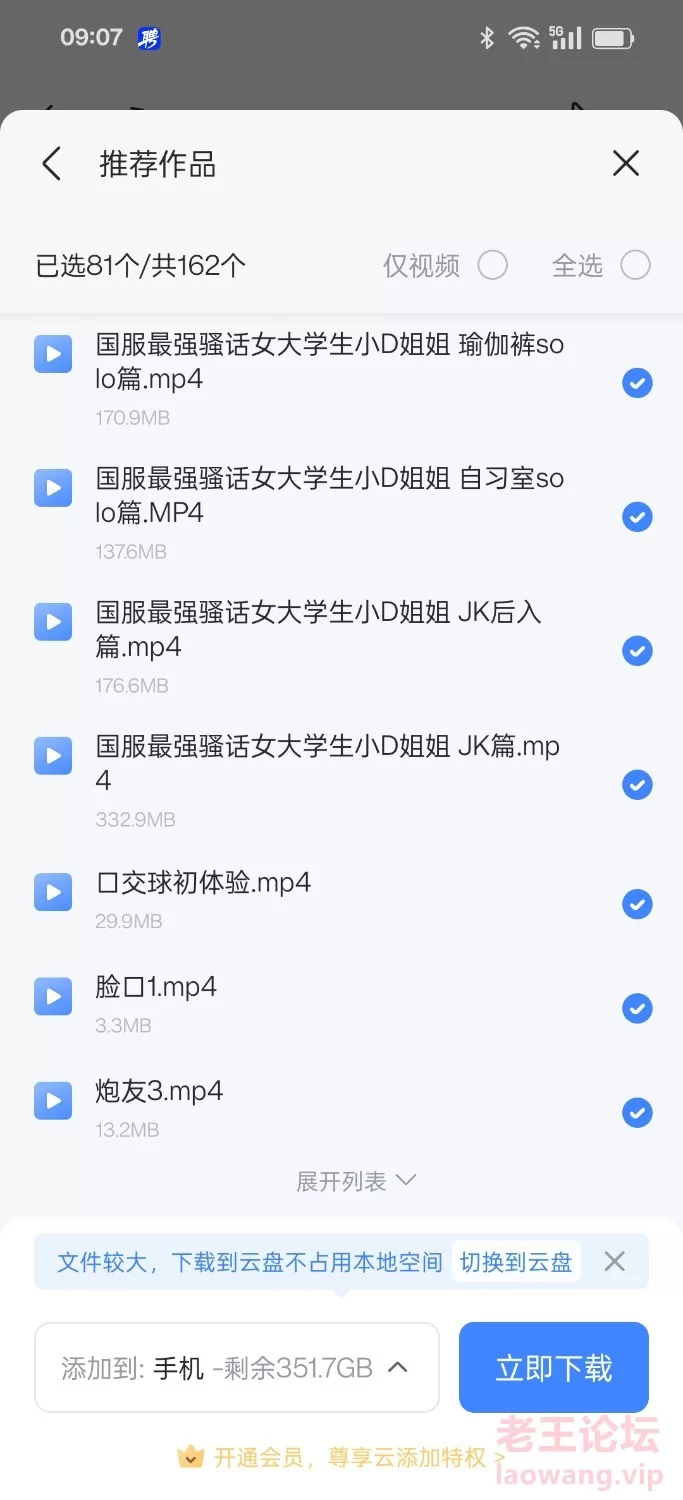Image resolution: width=683 pixels, height=1500 pixels.
Task: Go back from 推荐作品
Action: [51, 164]
